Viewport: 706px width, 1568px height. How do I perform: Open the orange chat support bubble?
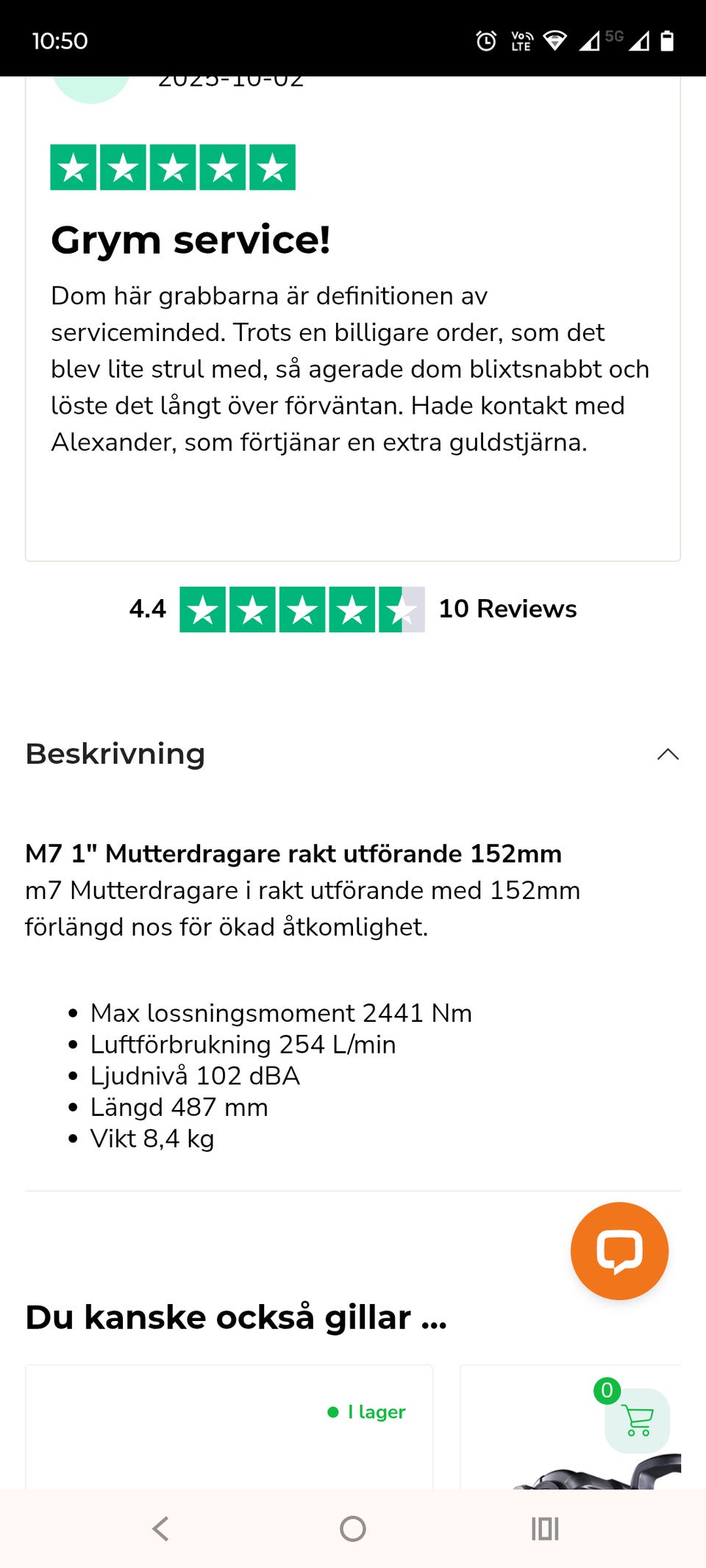[619, 1251]
